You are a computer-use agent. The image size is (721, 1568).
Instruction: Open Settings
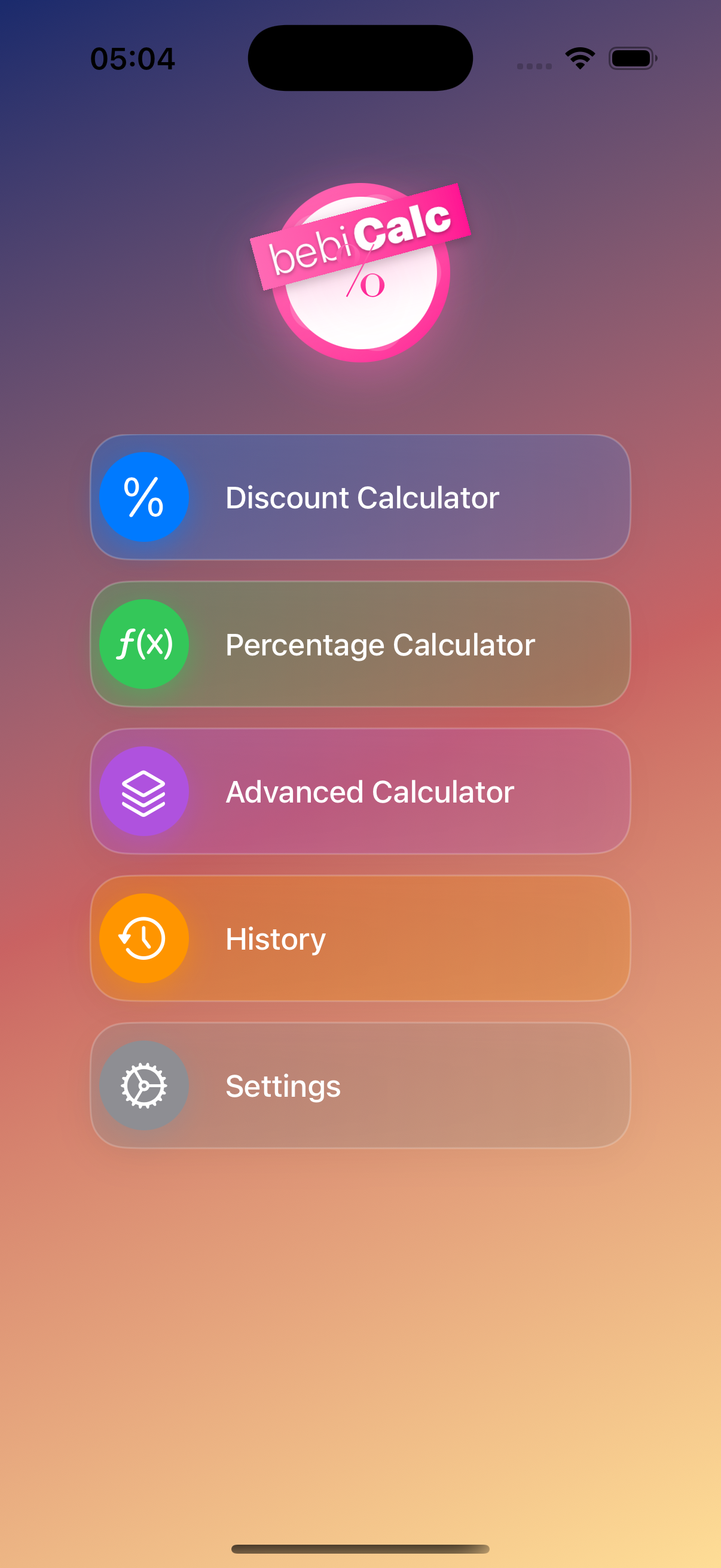coord(360,1086)
